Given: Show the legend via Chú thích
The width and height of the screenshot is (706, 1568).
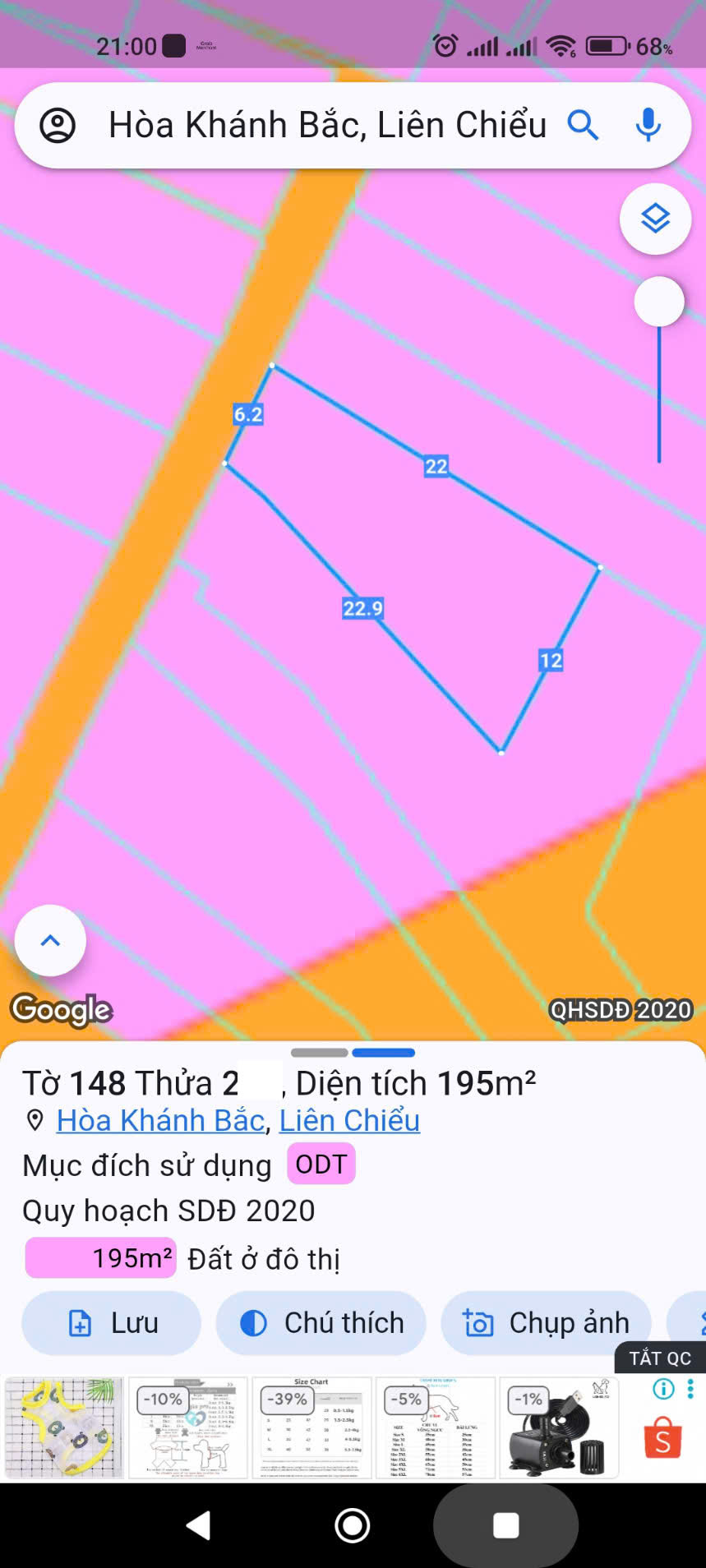Looking at the screenshot, I should (x=321, y=1323).
